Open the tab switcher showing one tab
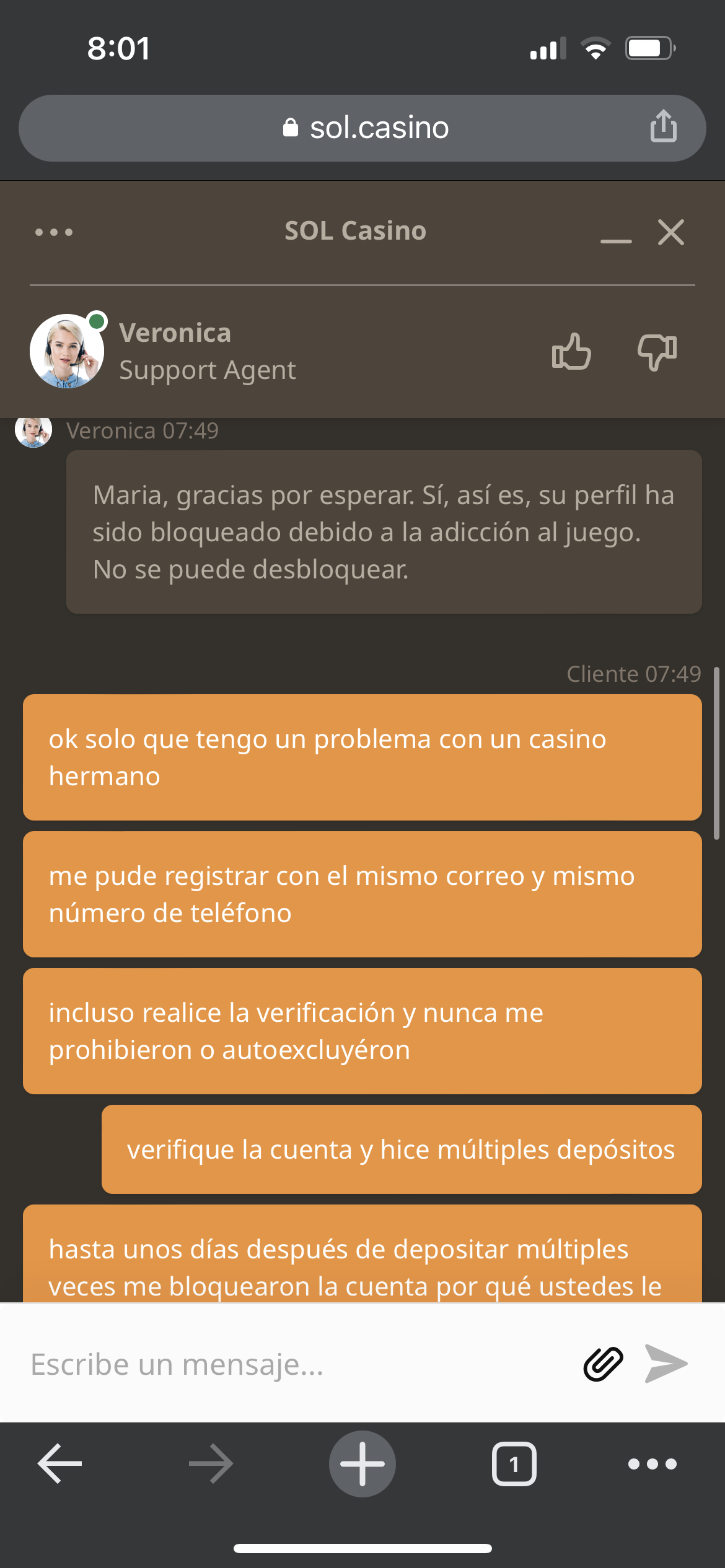This screenshot has height=1568, width=725. 513,1463
